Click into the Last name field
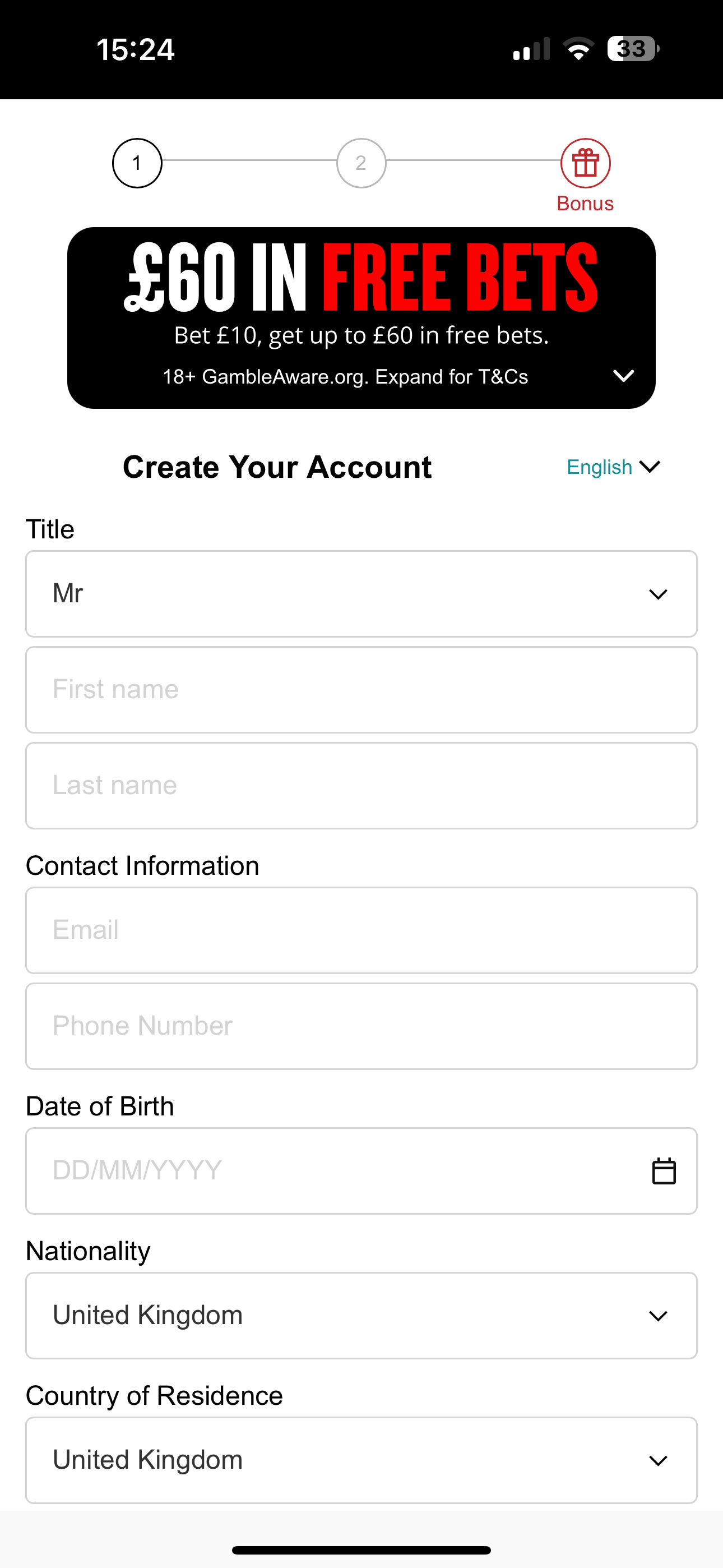 click(x=361, y=785)
